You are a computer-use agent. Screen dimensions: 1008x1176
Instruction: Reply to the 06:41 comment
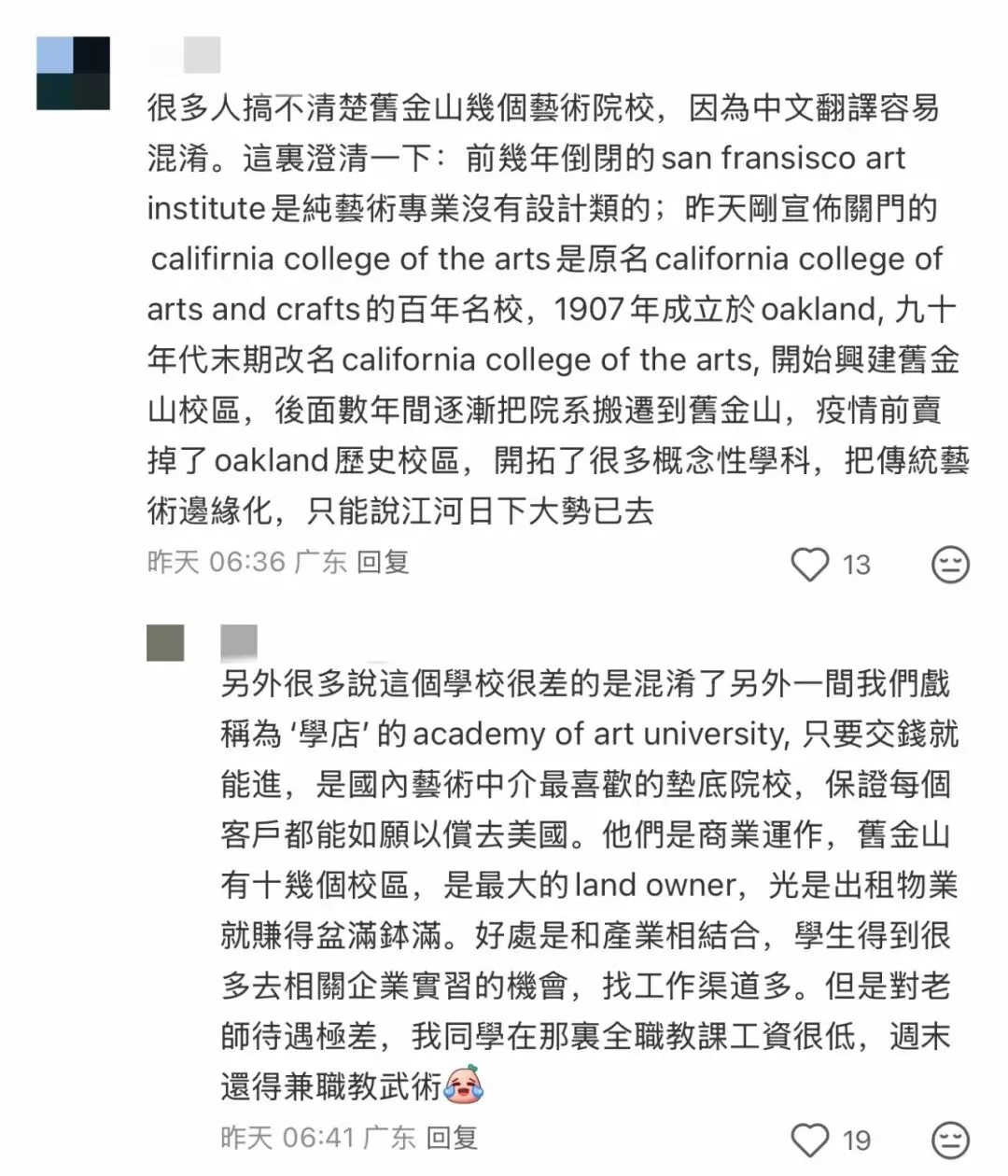pyautogui.click(x=452, y=1138)
